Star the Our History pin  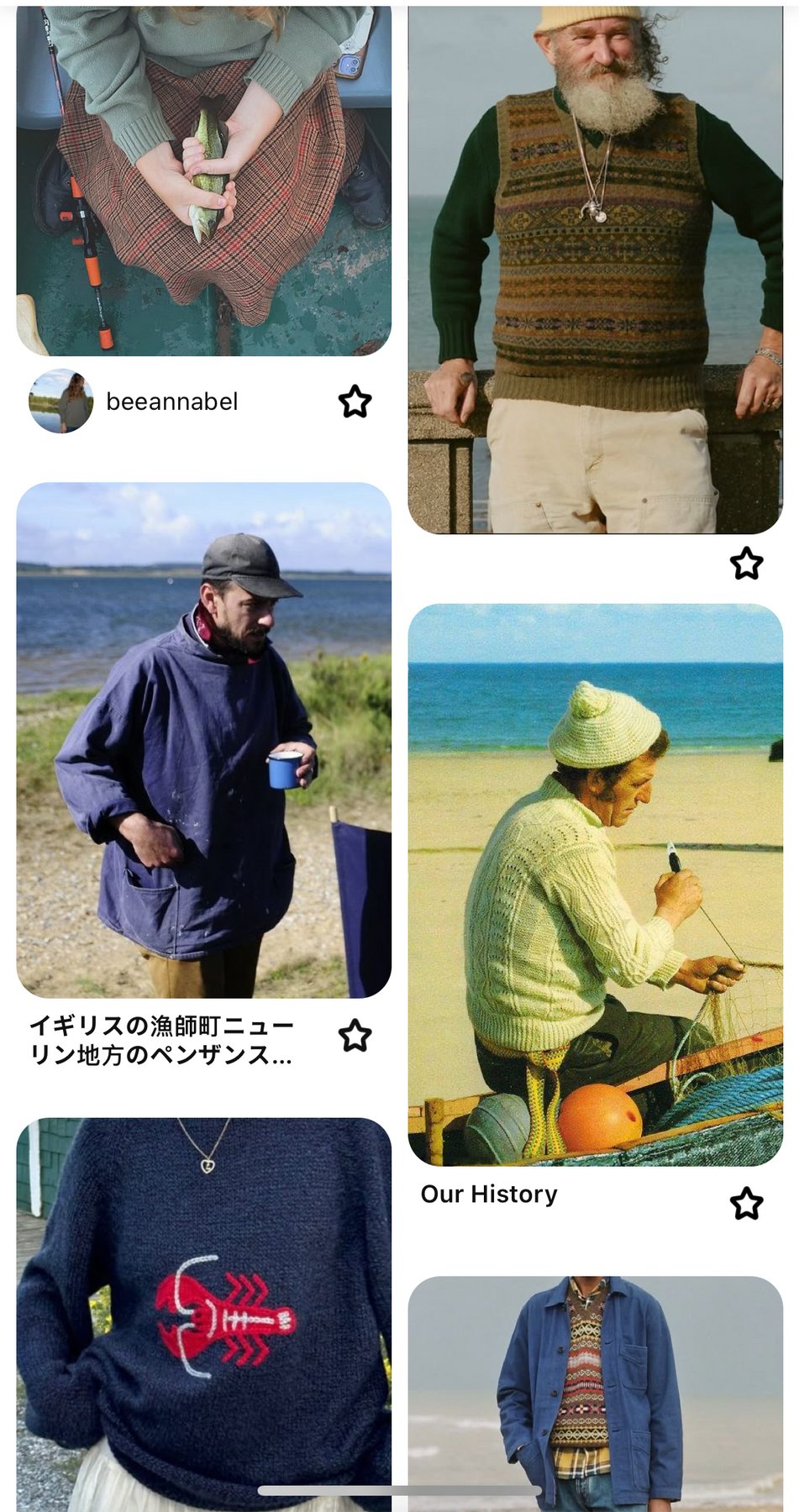pyautogui.click(x=746, y=1204)
